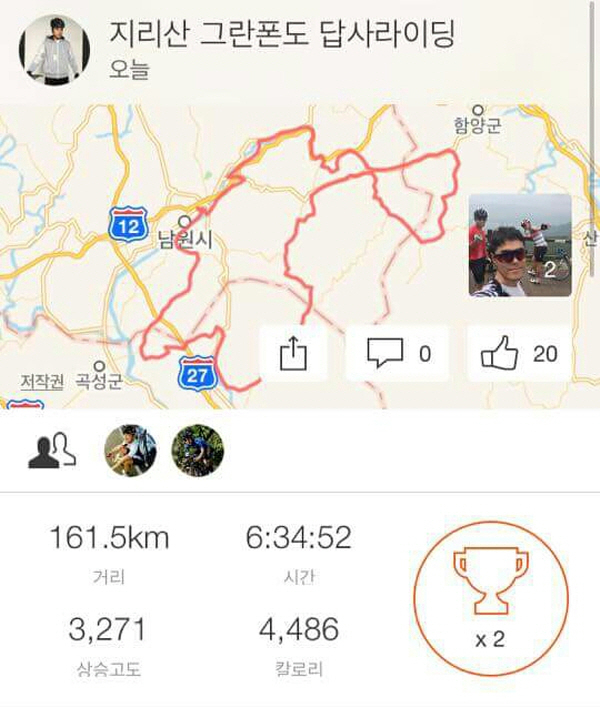The width and height of the screenshot is (600, 707).
Task: Open the rider's profile picture
Action: pos(54,49)
